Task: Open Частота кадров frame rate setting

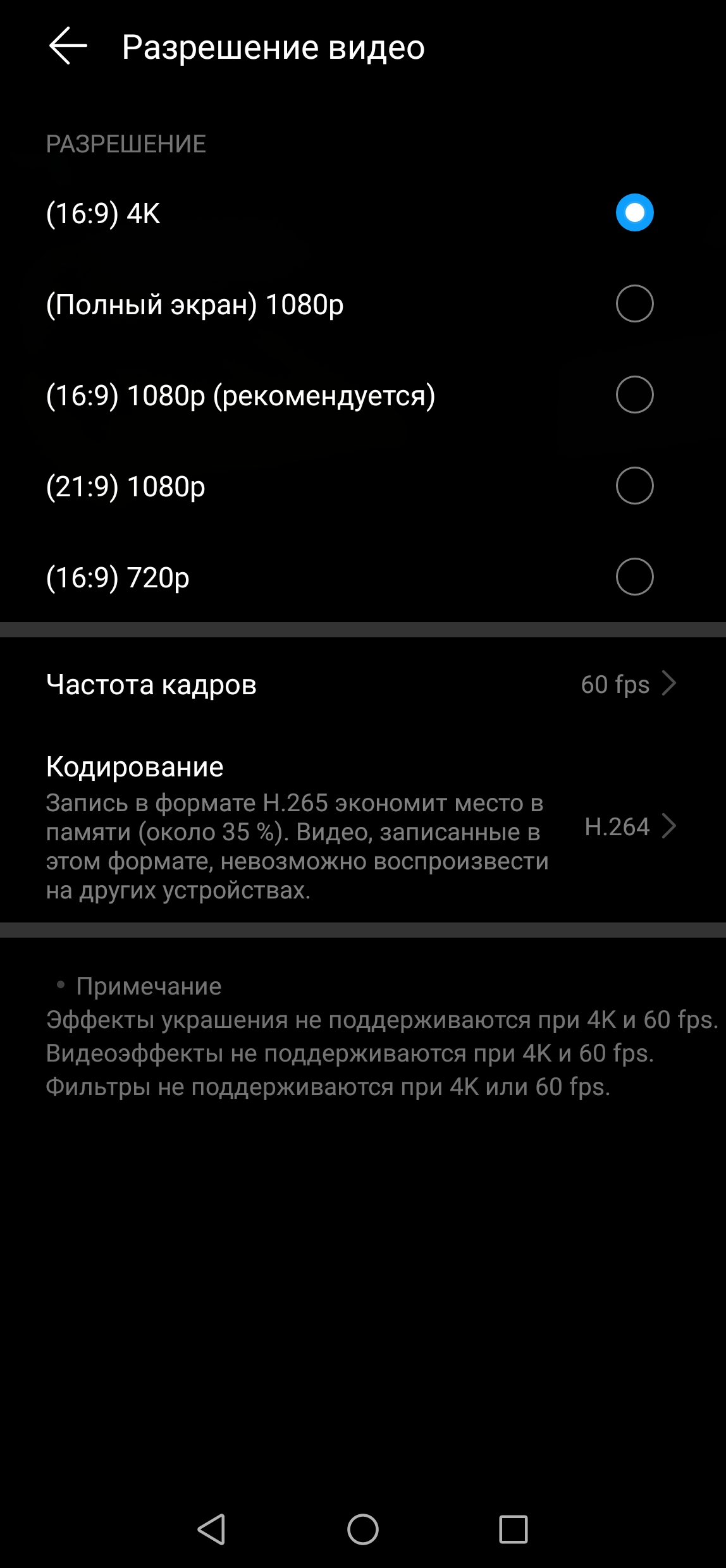Action: pyautogui.click(x=362, y=685)
